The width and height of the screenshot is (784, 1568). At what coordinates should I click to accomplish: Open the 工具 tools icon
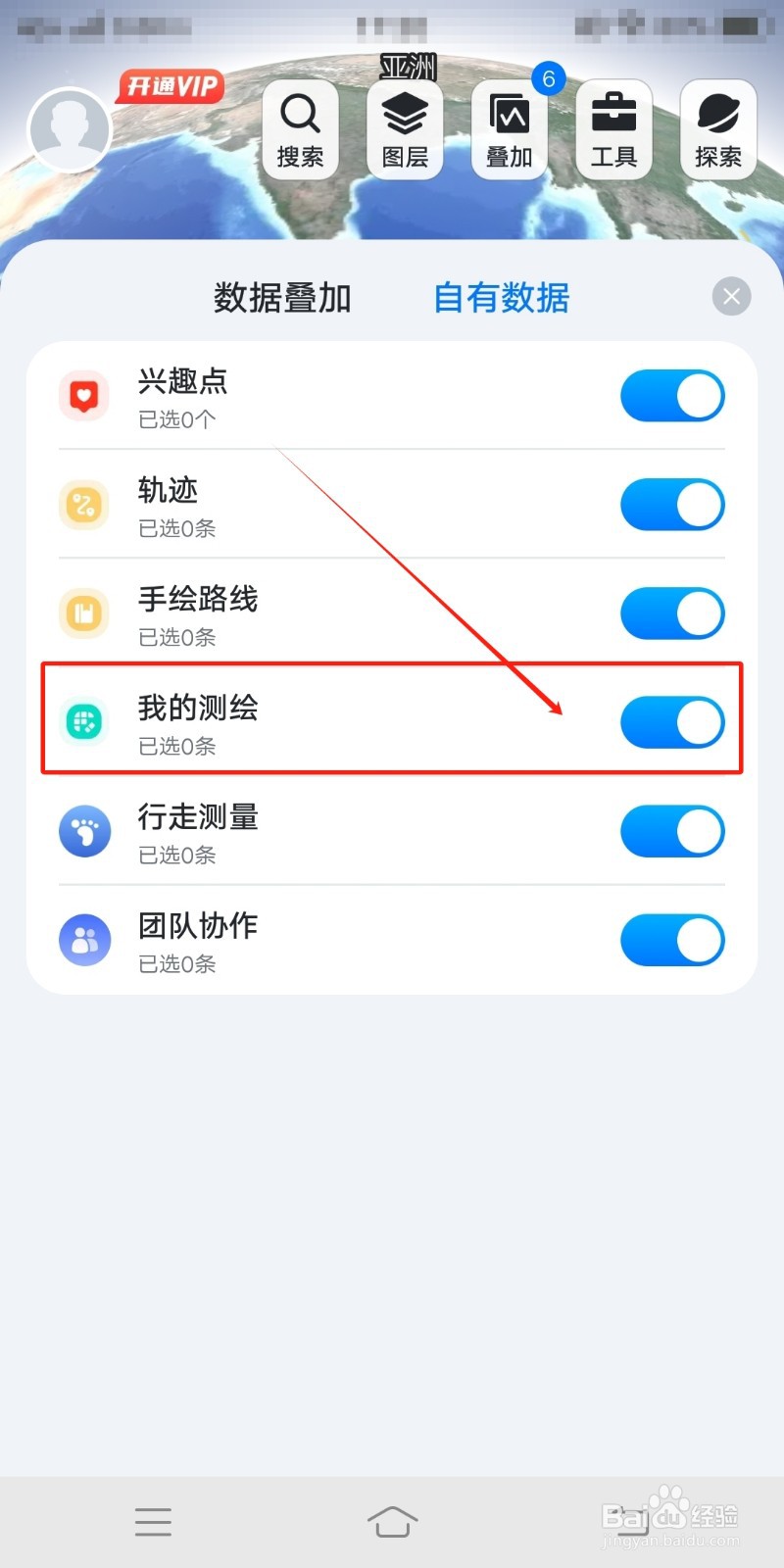[x=613, y=128]
